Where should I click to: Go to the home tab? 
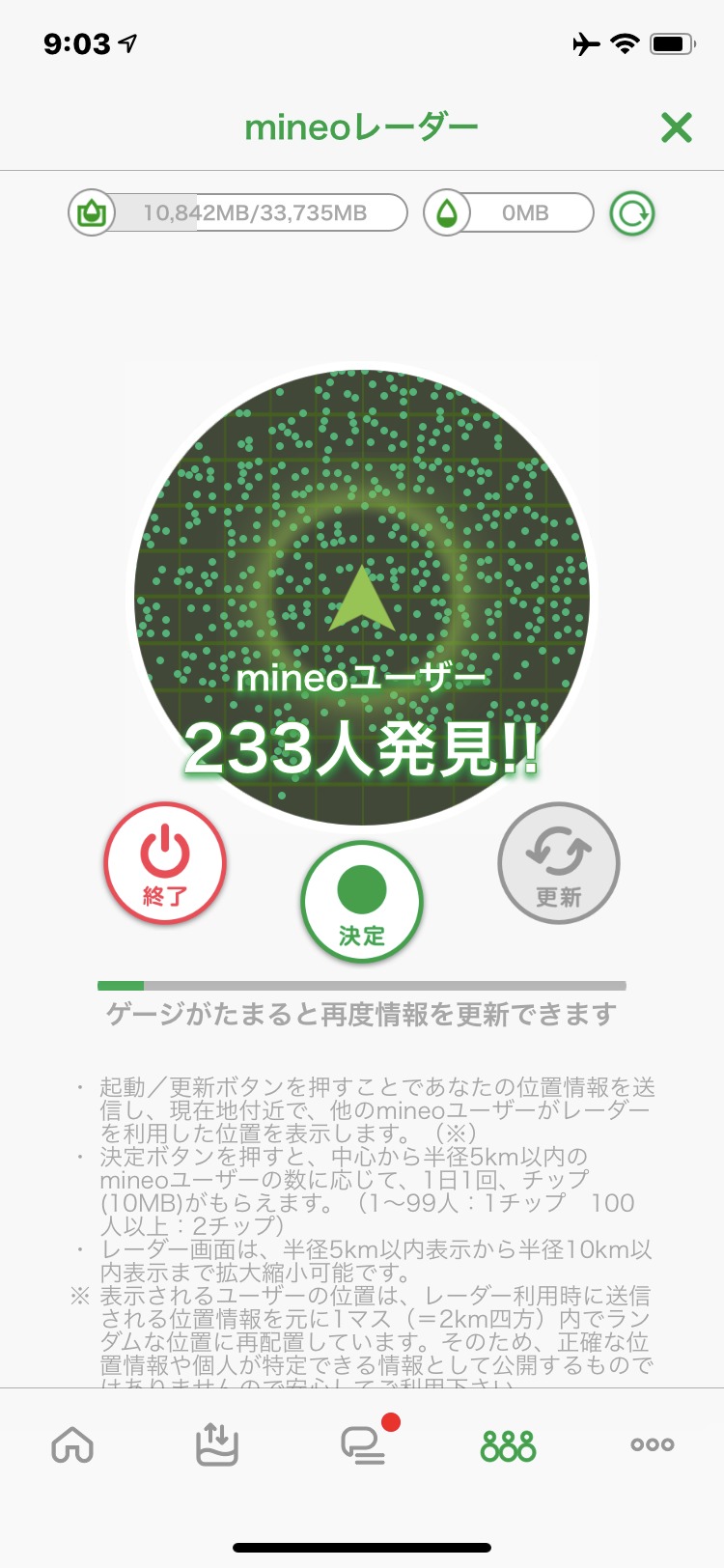(x=72, y=1445)
